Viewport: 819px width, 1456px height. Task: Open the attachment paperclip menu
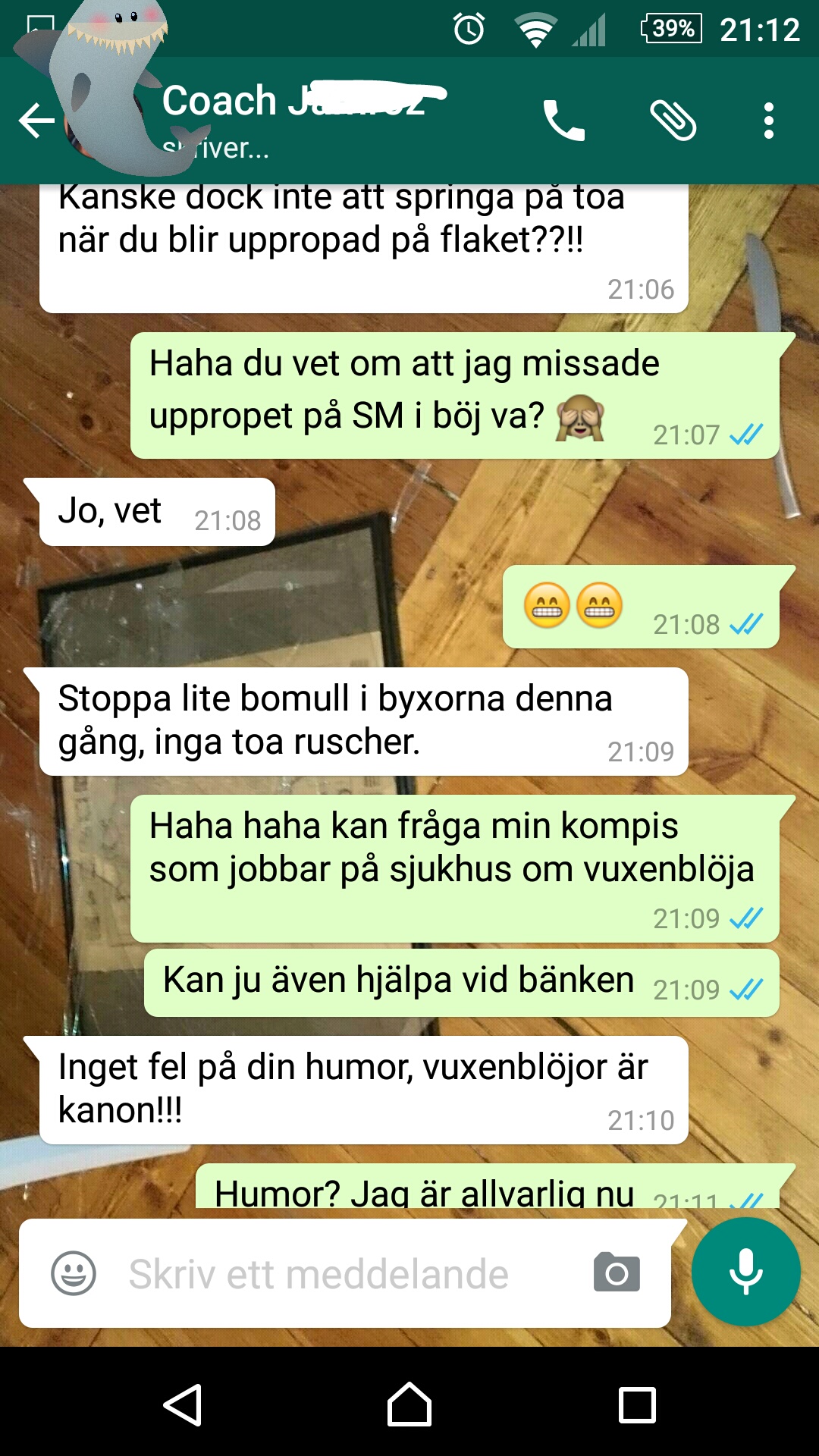(x=673, y=121)
